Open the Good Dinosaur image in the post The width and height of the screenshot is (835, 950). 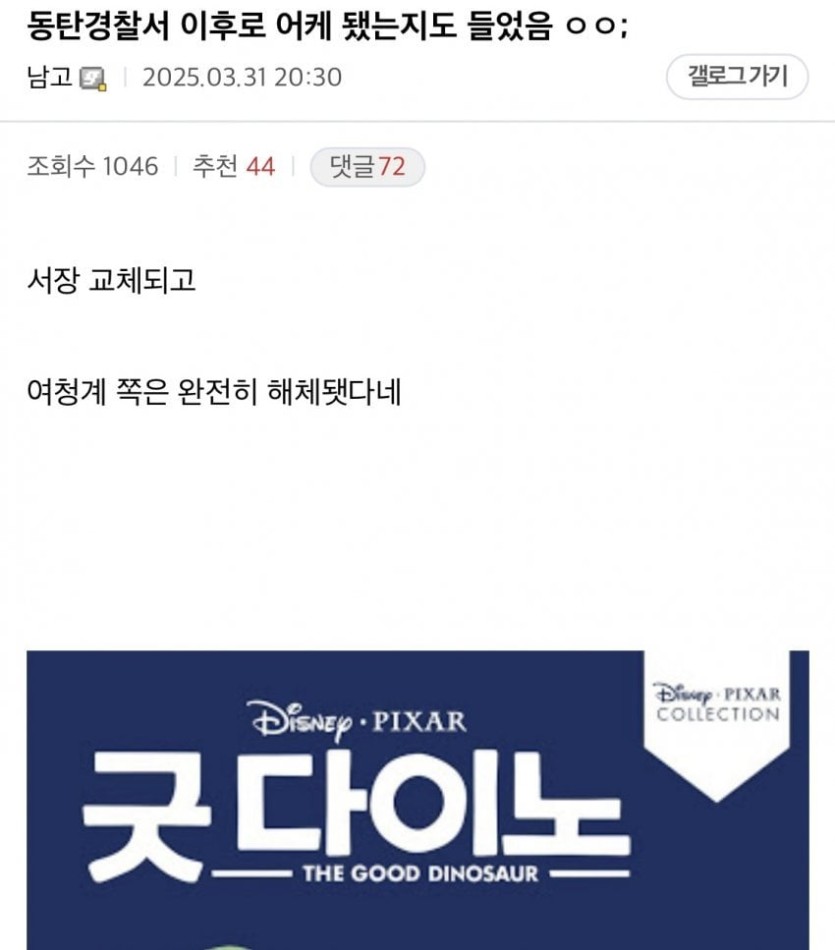tap(417, 800)
